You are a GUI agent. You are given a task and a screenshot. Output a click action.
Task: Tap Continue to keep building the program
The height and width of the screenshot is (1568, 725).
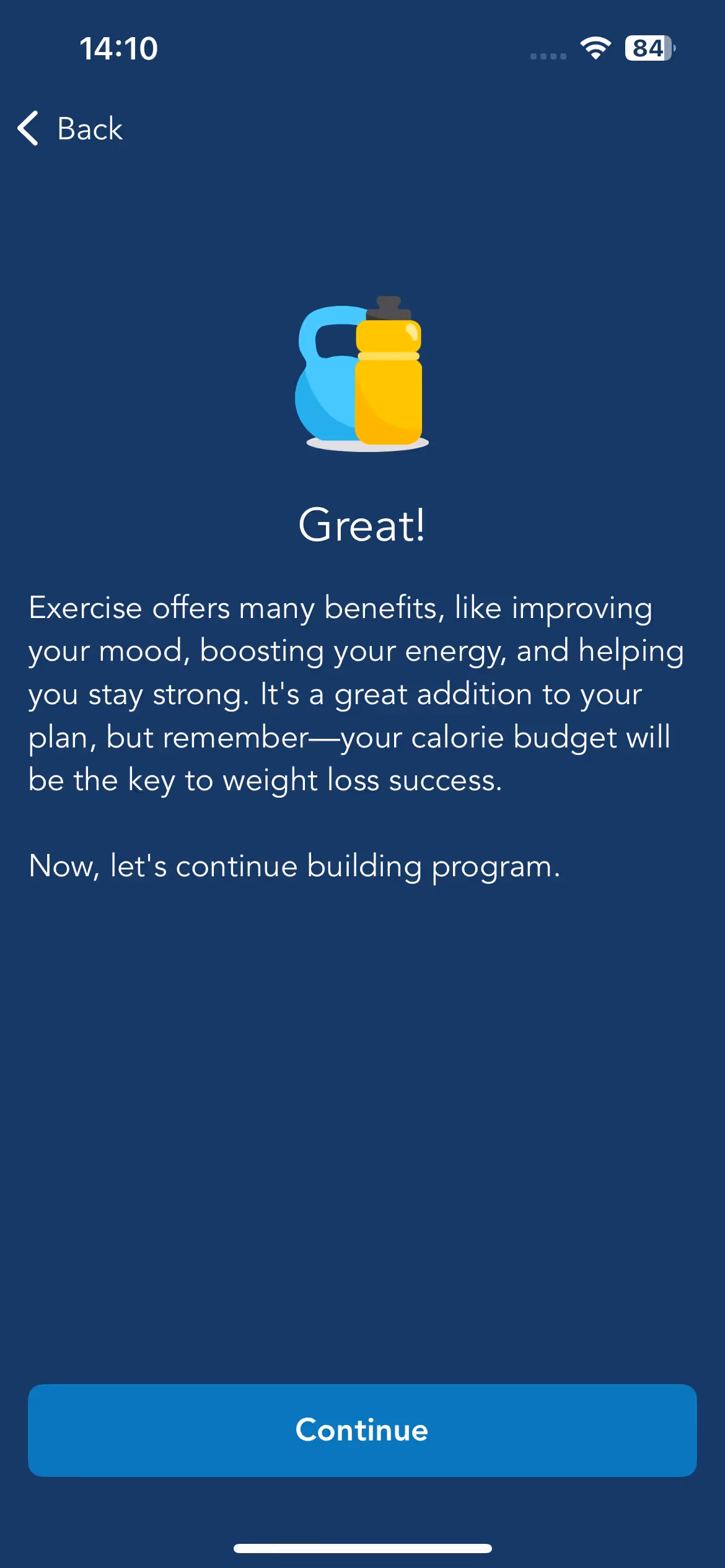pyautogui.click(x=362, y=1431)
